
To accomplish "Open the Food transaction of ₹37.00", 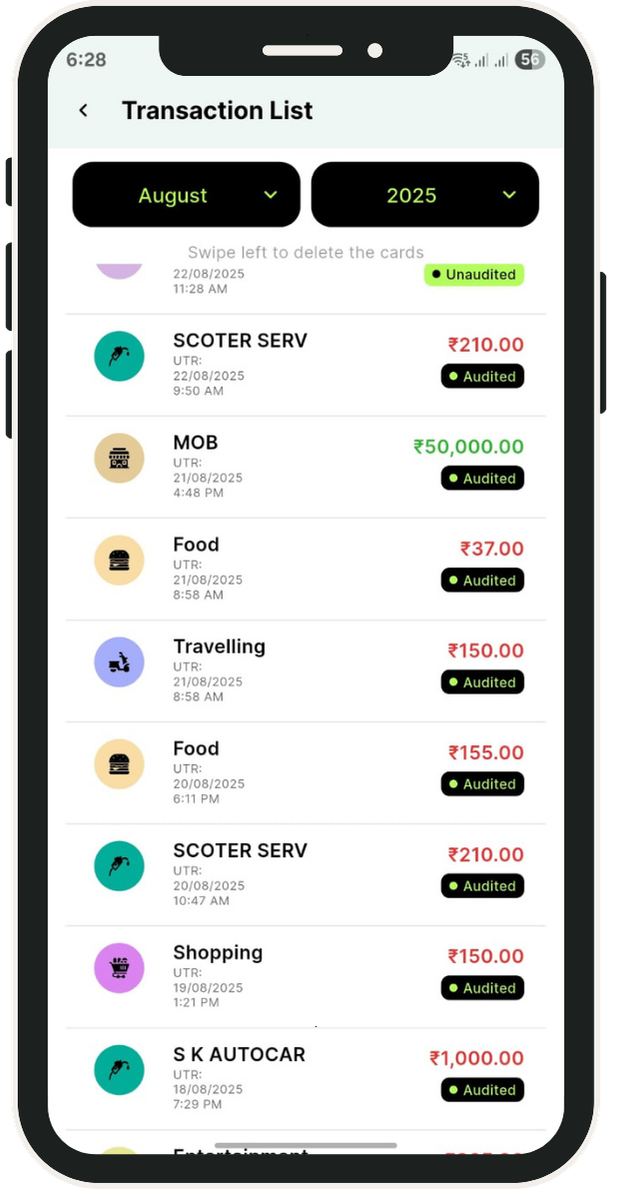I will pyautogui.click(x=305, y=569).
